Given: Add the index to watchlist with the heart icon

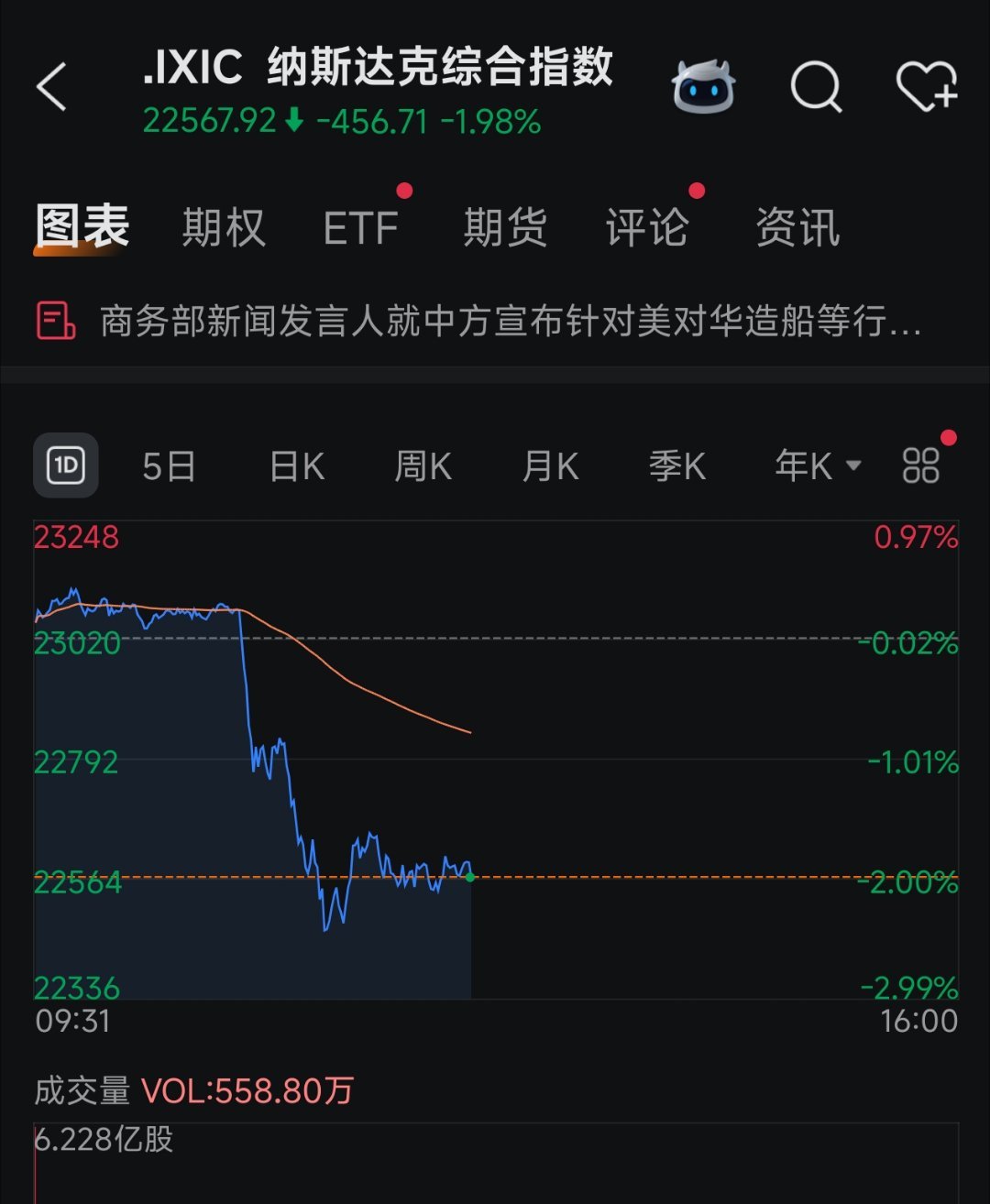Looking at the screenshot, I should click(926, 88).
